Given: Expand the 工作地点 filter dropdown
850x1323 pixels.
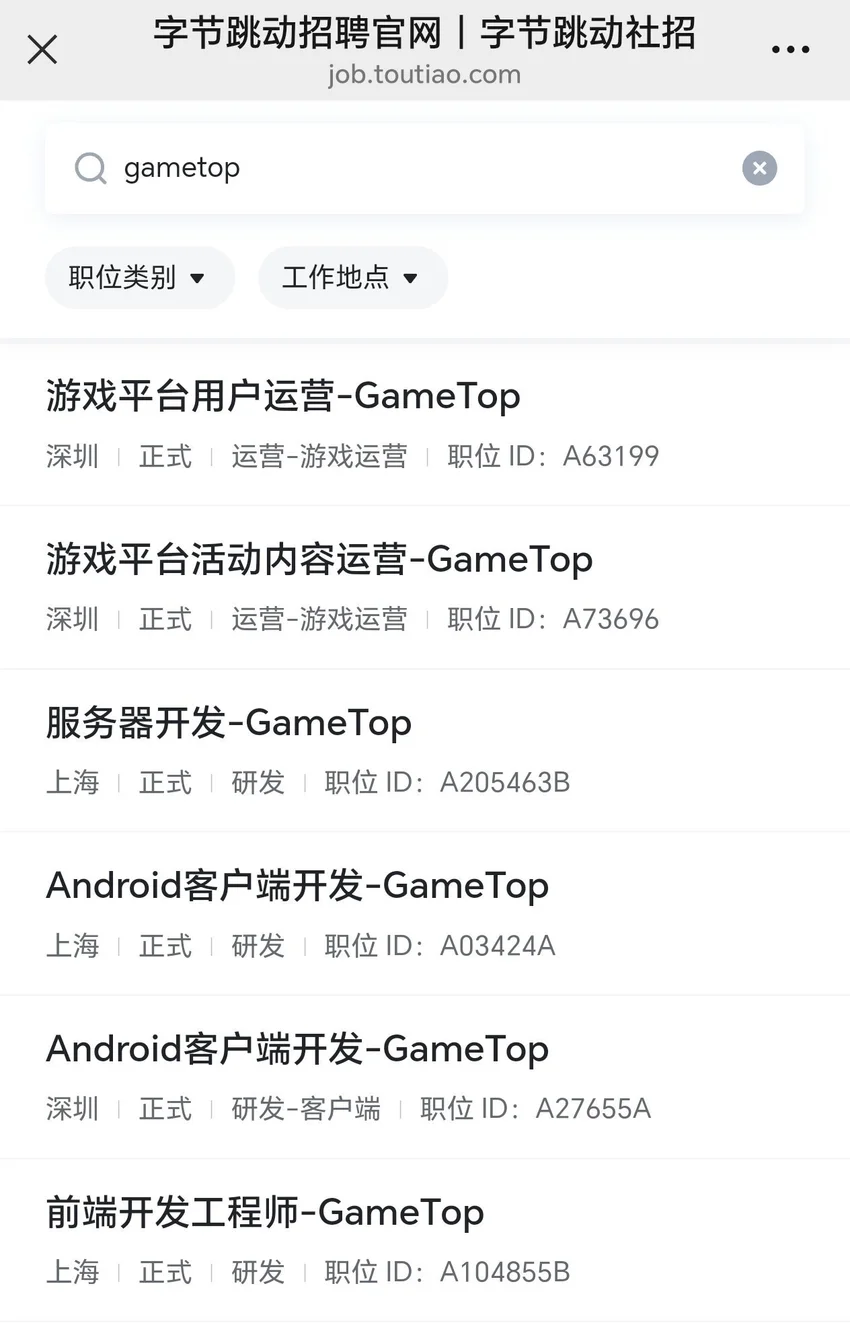Looking at the screenshot, I should tap(352, 277).
